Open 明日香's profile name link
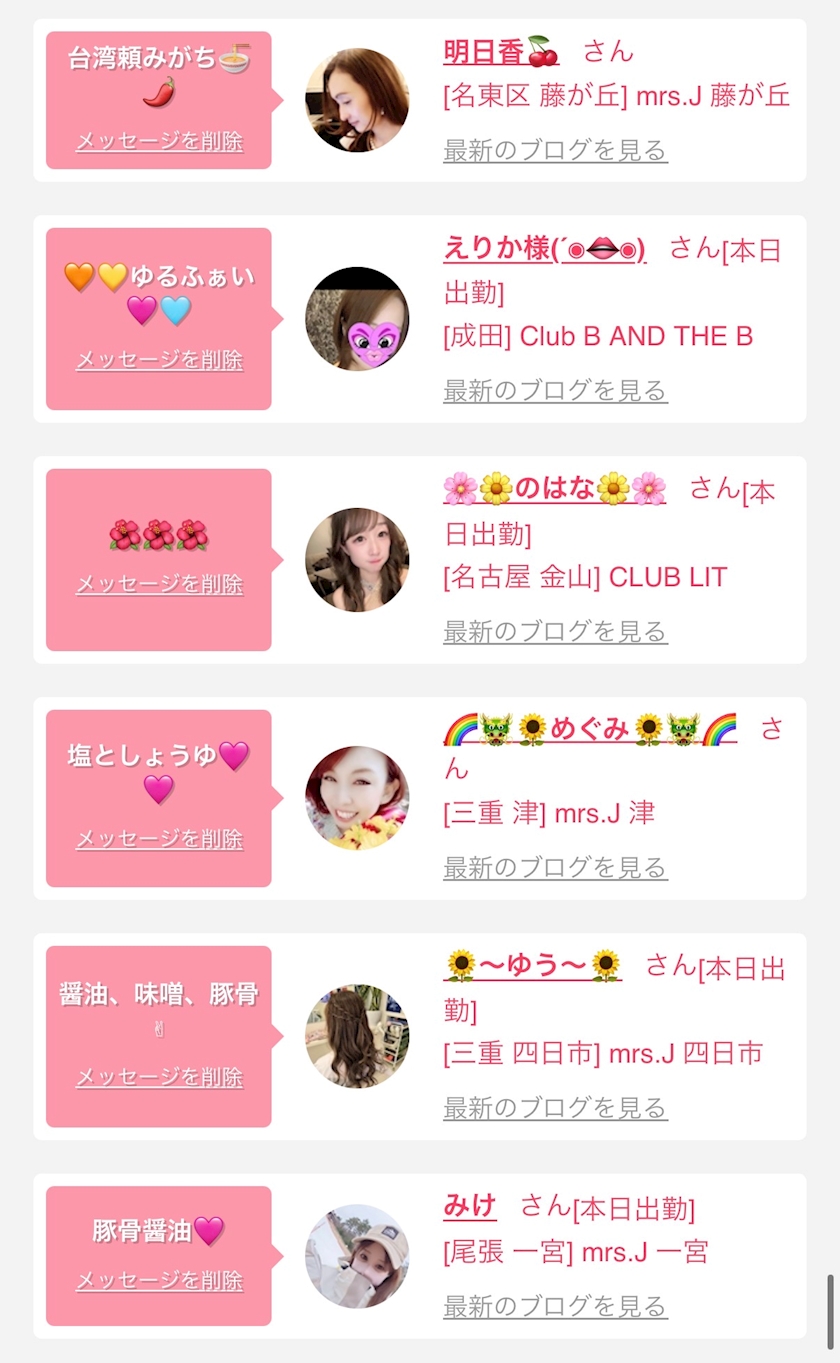840x1363 pixels. coord(501,50)
